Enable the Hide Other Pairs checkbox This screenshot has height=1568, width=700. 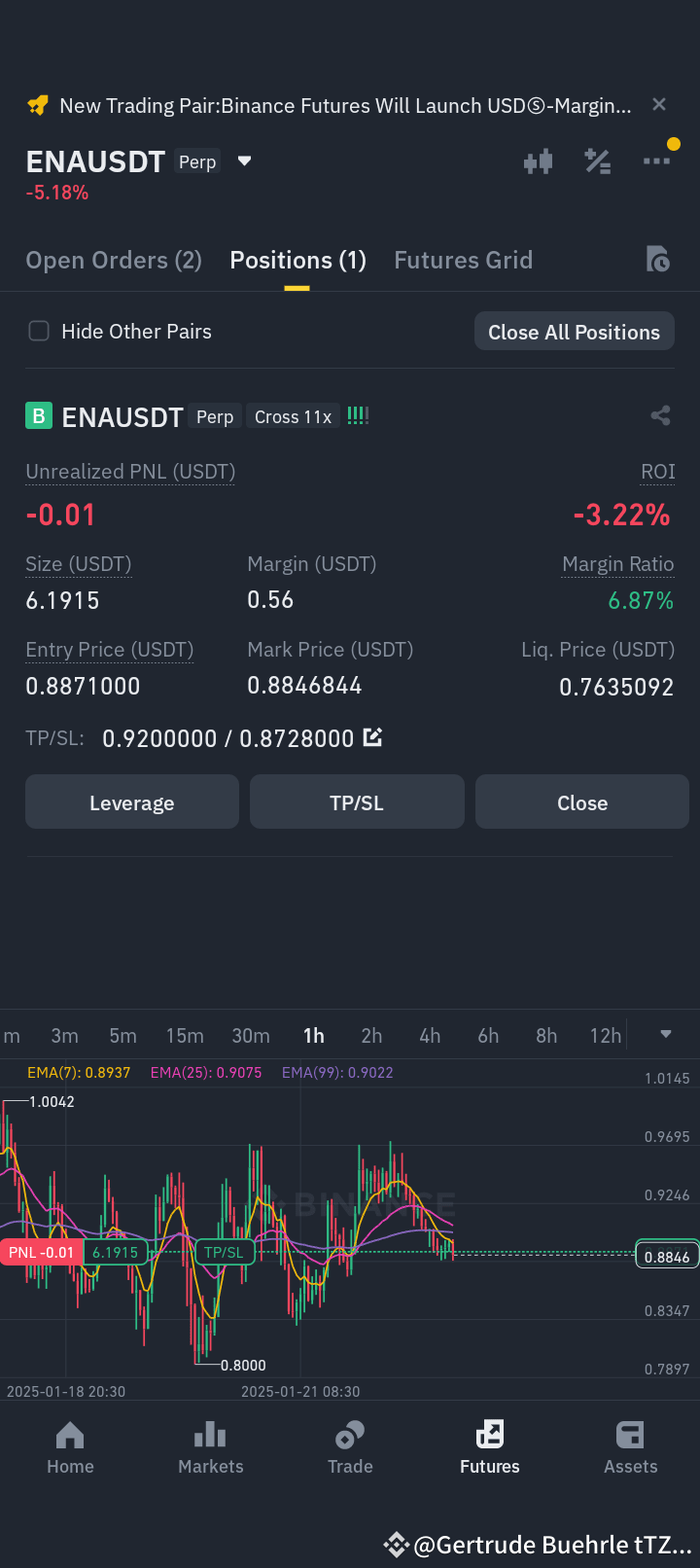pyautogui.click(x=38, y=331)
